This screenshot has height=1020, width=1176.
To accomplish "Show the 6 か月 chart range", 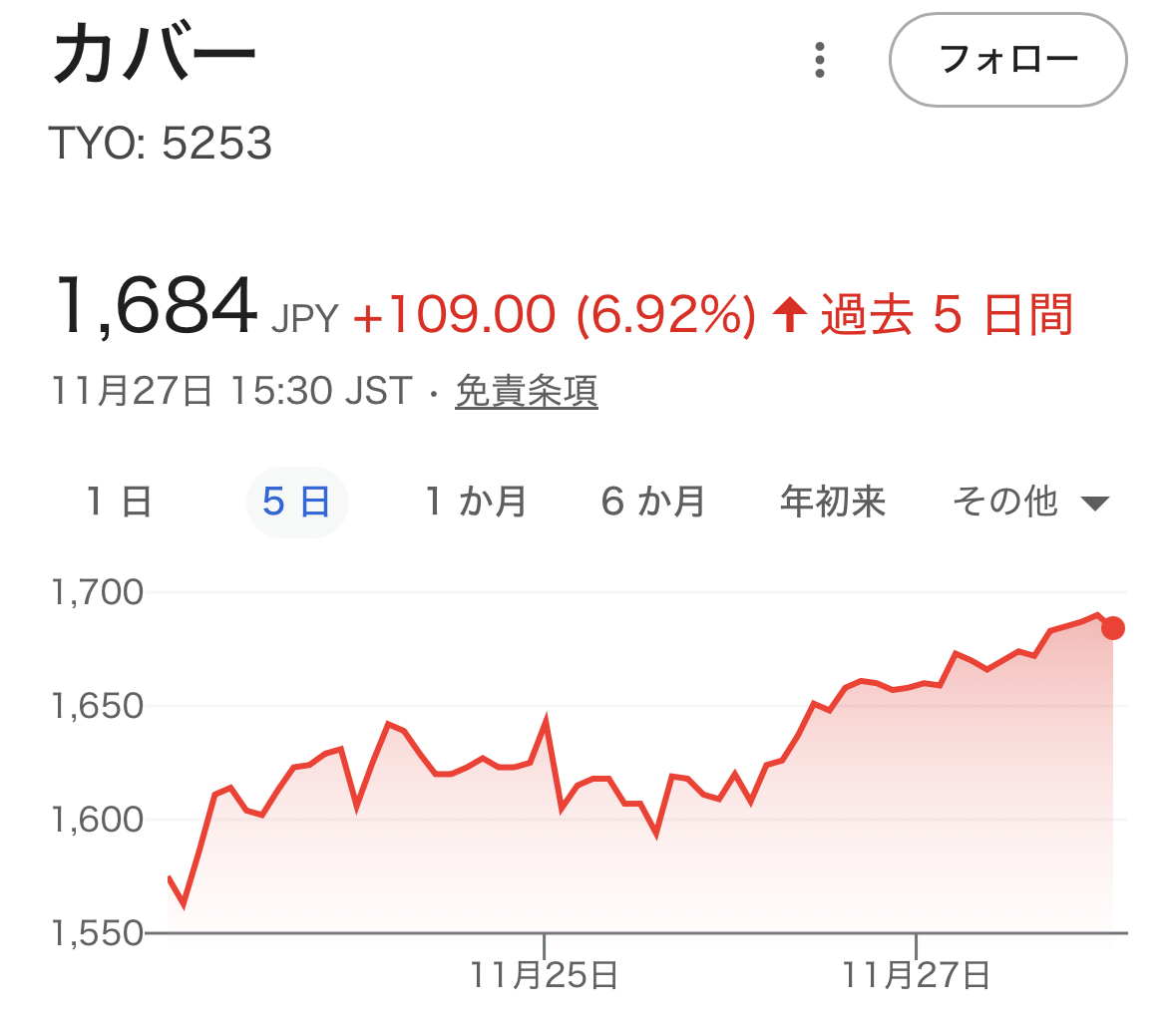I will point(653,502).
